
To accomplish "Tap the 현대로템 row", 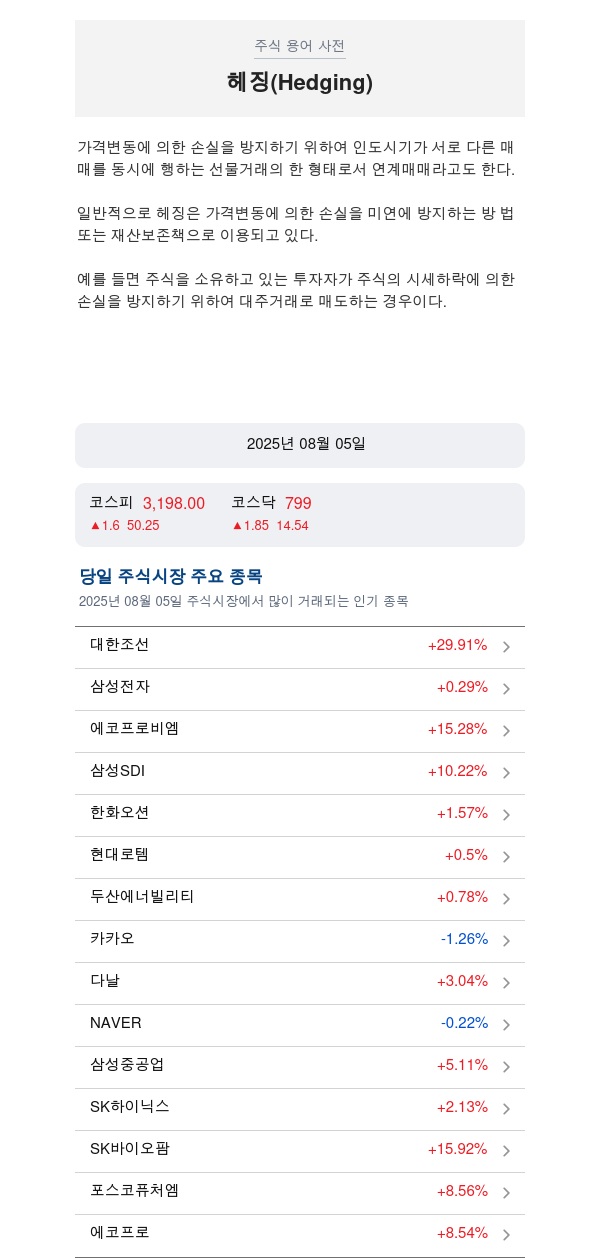I will click(300, 857).
